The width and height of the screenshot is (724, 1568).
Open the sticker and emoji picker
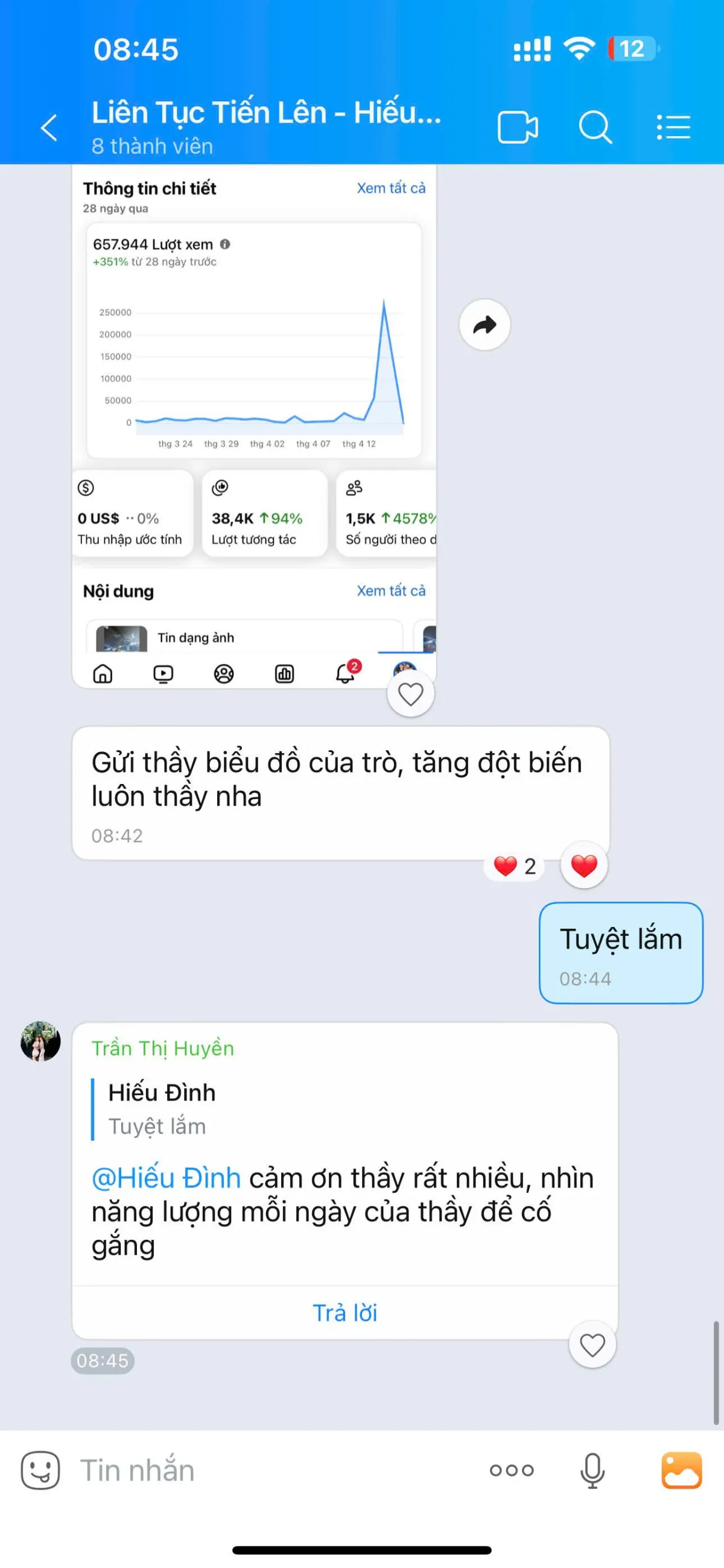(x=40, y=1470)
